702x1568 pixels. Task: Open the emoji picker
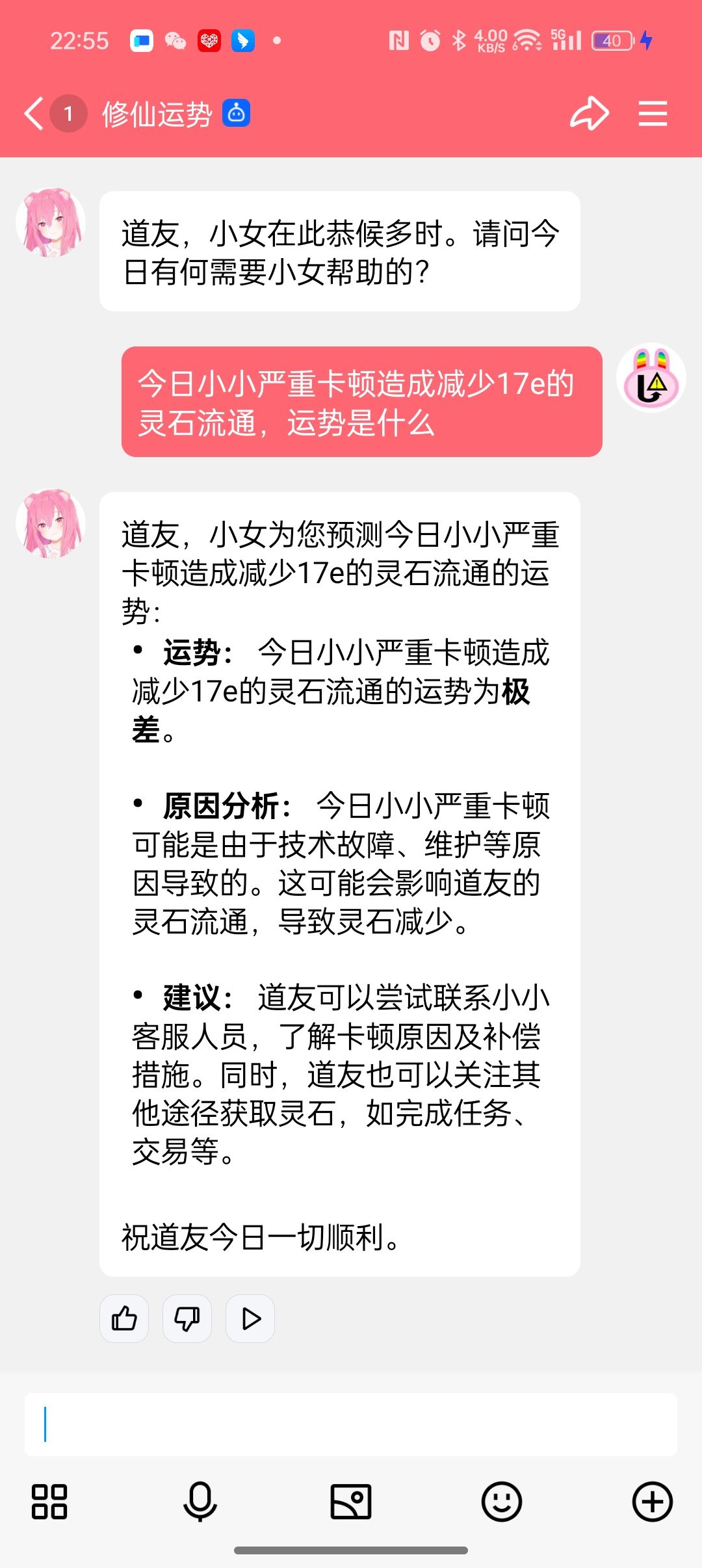(501, 1502)
